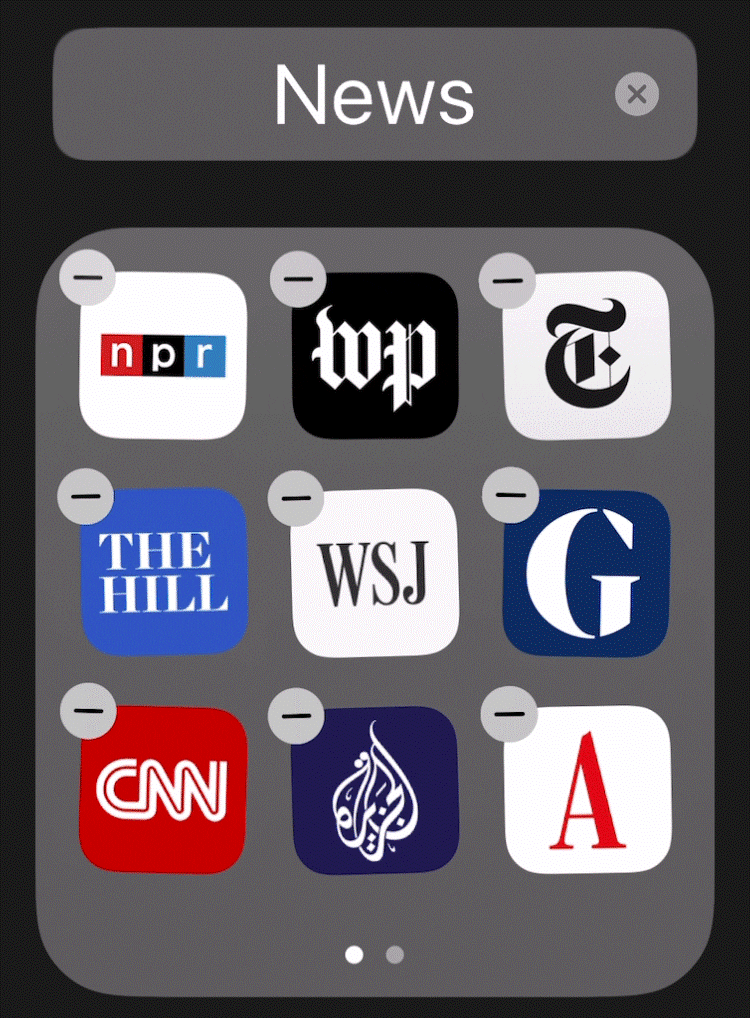The height and width of the screenshot is (1018, 750).
Task: Delete CNN using its minus badge
Action: pyautogui.click(x=88, y=710)
